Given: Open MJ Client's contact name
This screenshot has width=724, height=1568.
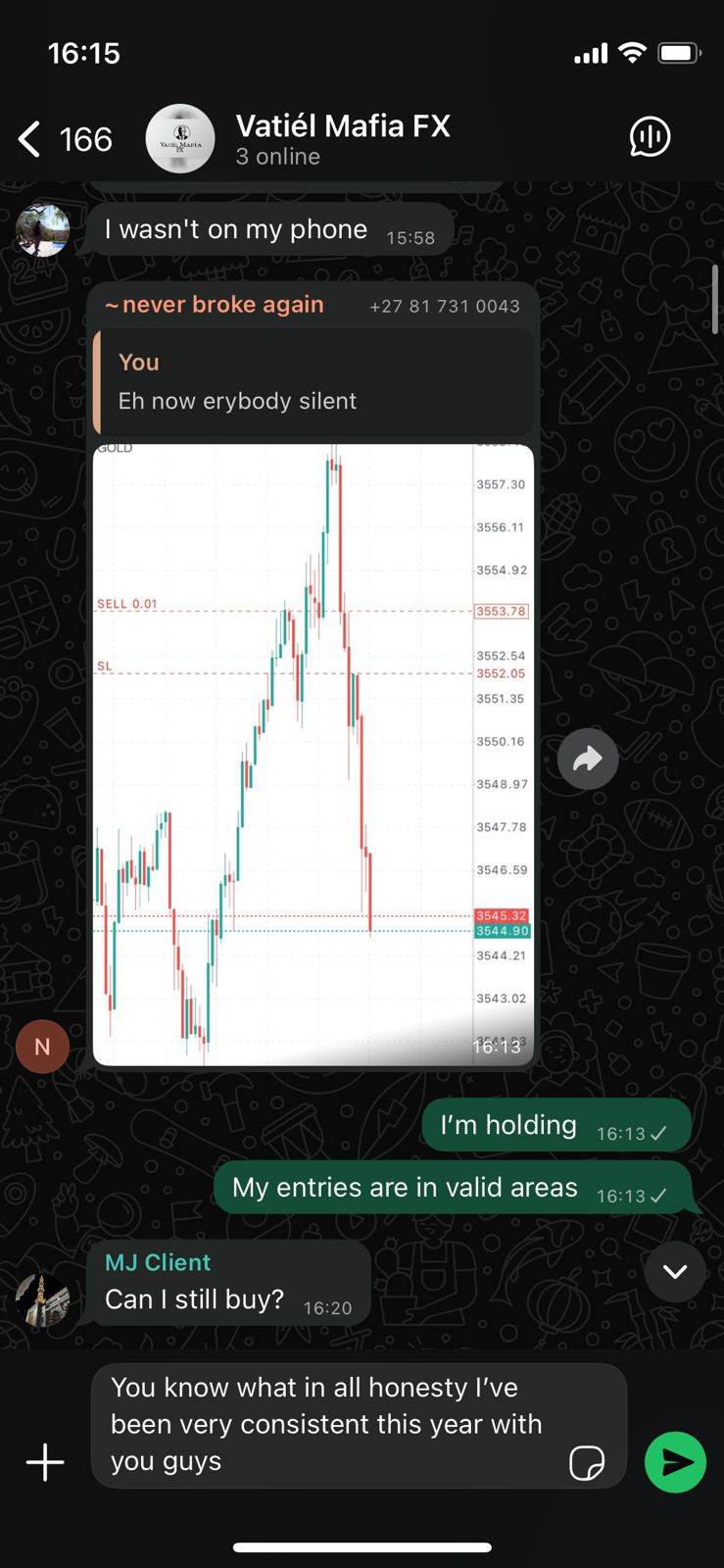Looking at the screenshot, I should (158, 1262).
